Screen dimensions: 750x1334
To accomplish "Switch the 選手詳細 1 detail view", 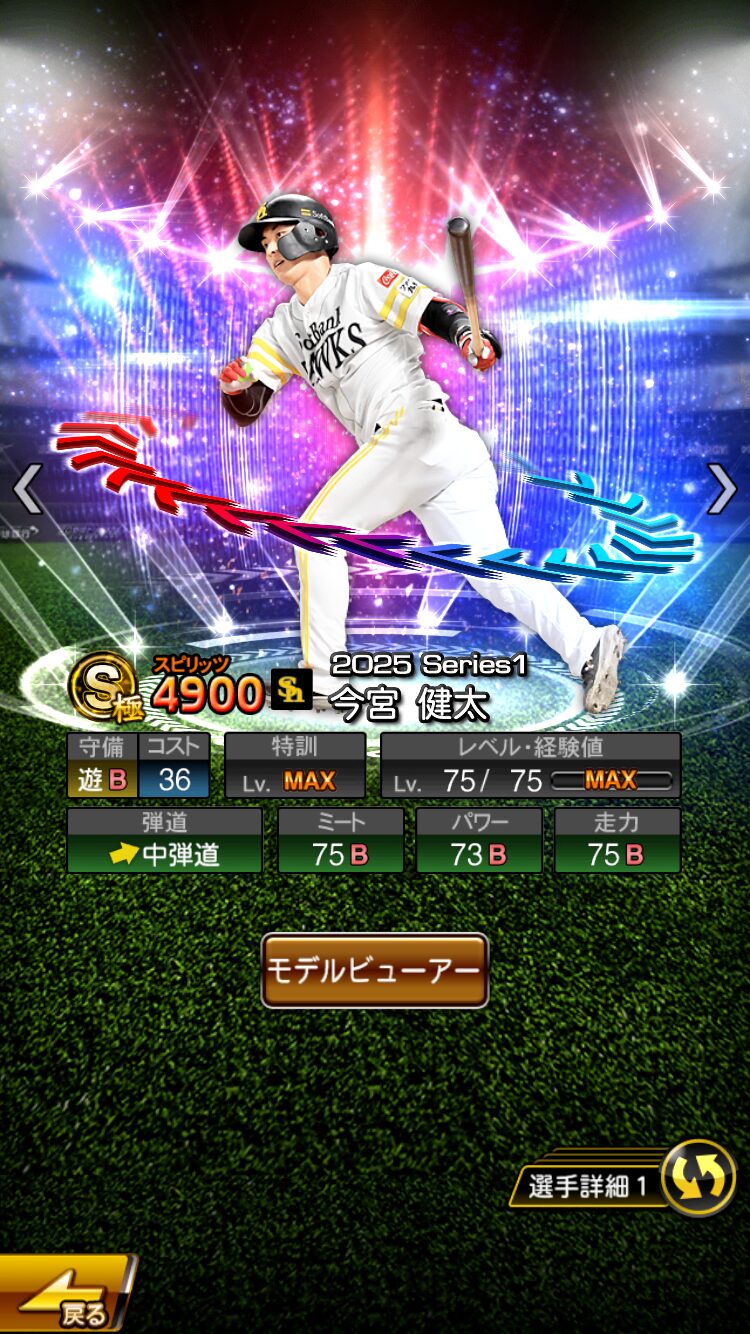I will [697, 1178].
